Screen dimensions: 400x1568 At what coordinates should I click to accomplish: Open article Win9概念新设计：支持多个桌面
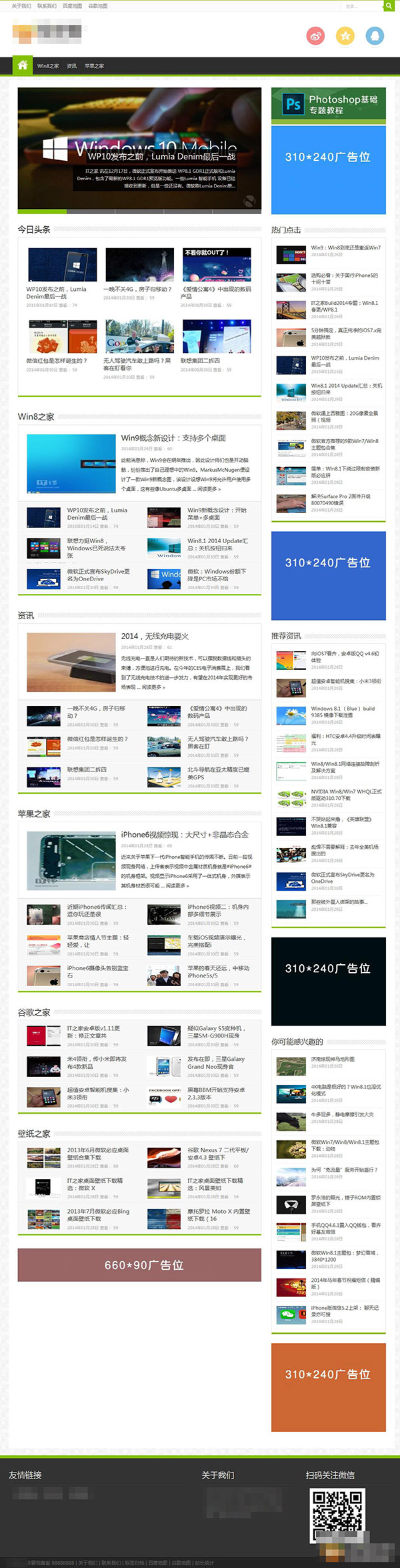(x=173, y=438)
